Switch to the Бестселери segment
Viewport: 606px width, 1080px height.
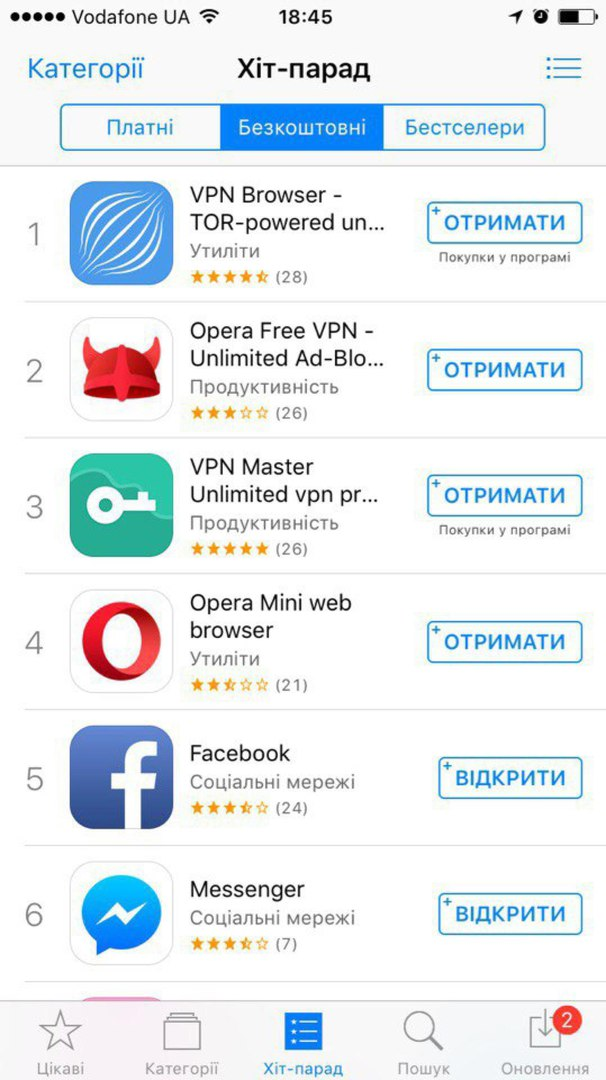(464, 128)
